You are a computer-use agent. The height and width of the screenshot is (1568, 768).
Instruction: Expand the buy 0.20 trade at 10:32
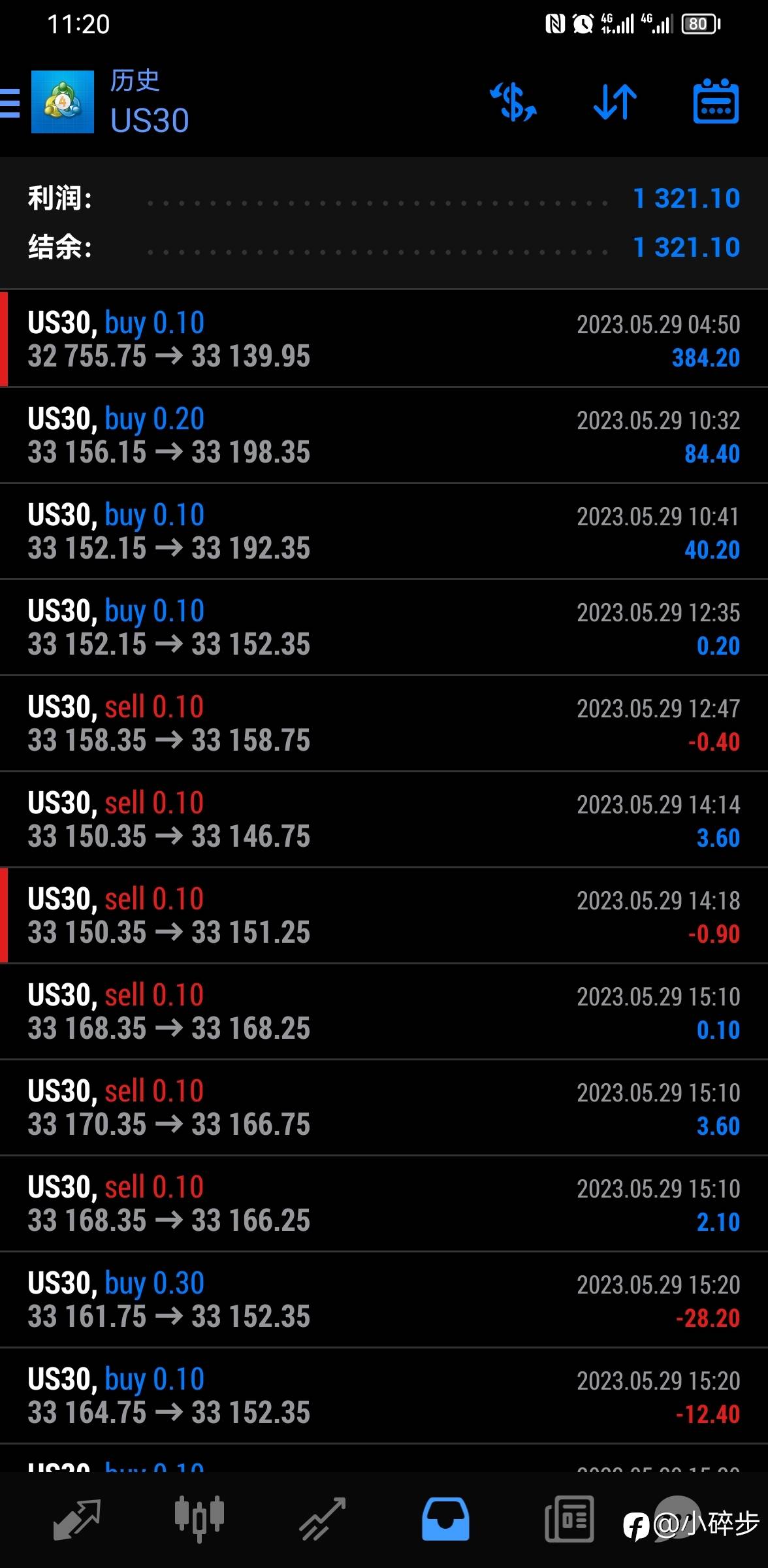tap(384, 435)
